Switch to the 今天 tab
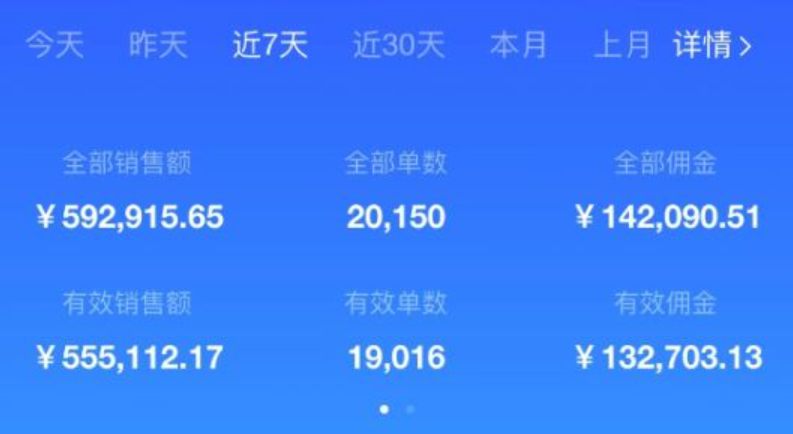Screen dimensions: 793x434 54,46
